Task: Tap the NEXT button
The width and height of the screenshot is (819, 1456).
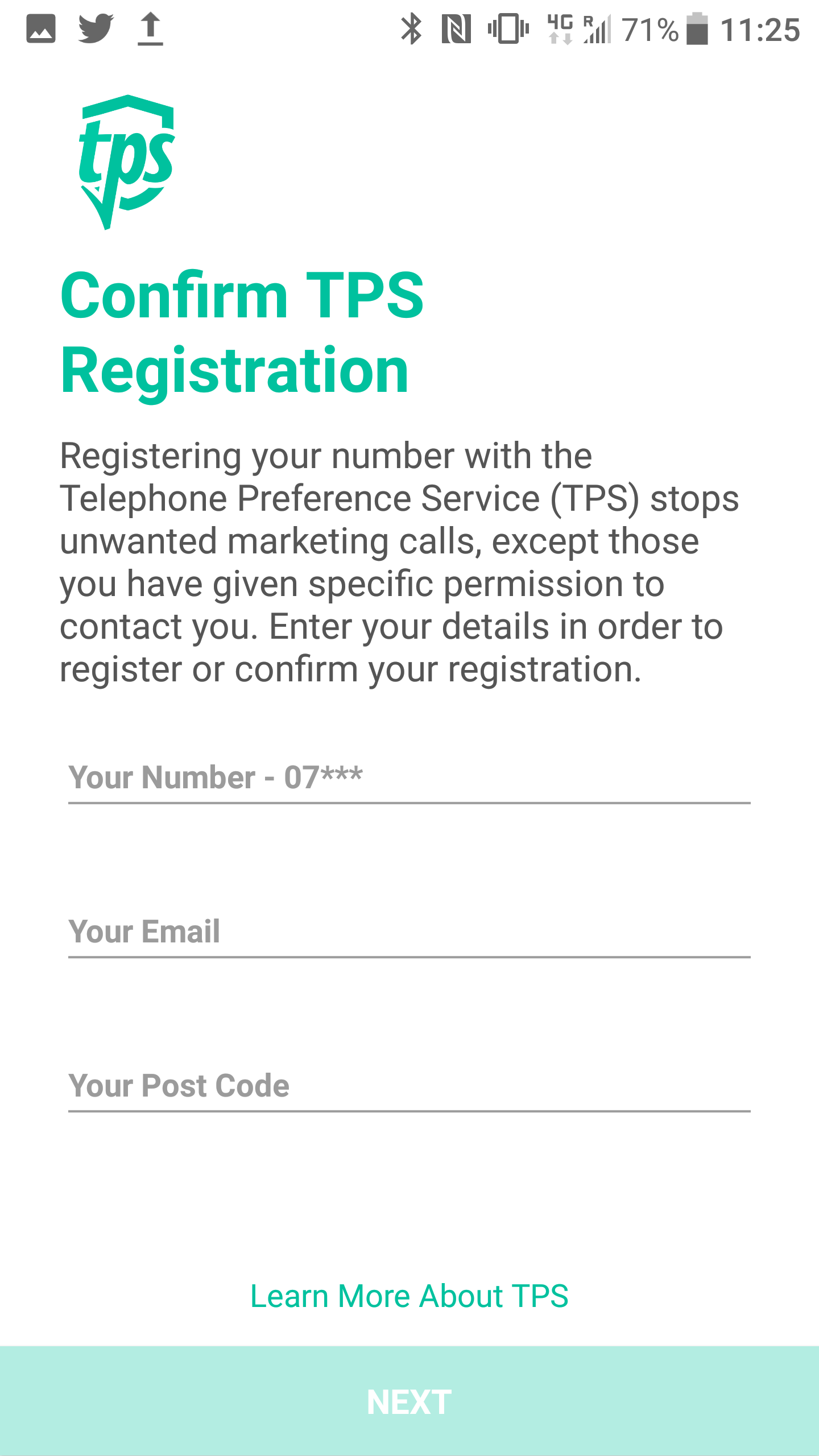Action: pos(409,1401)
